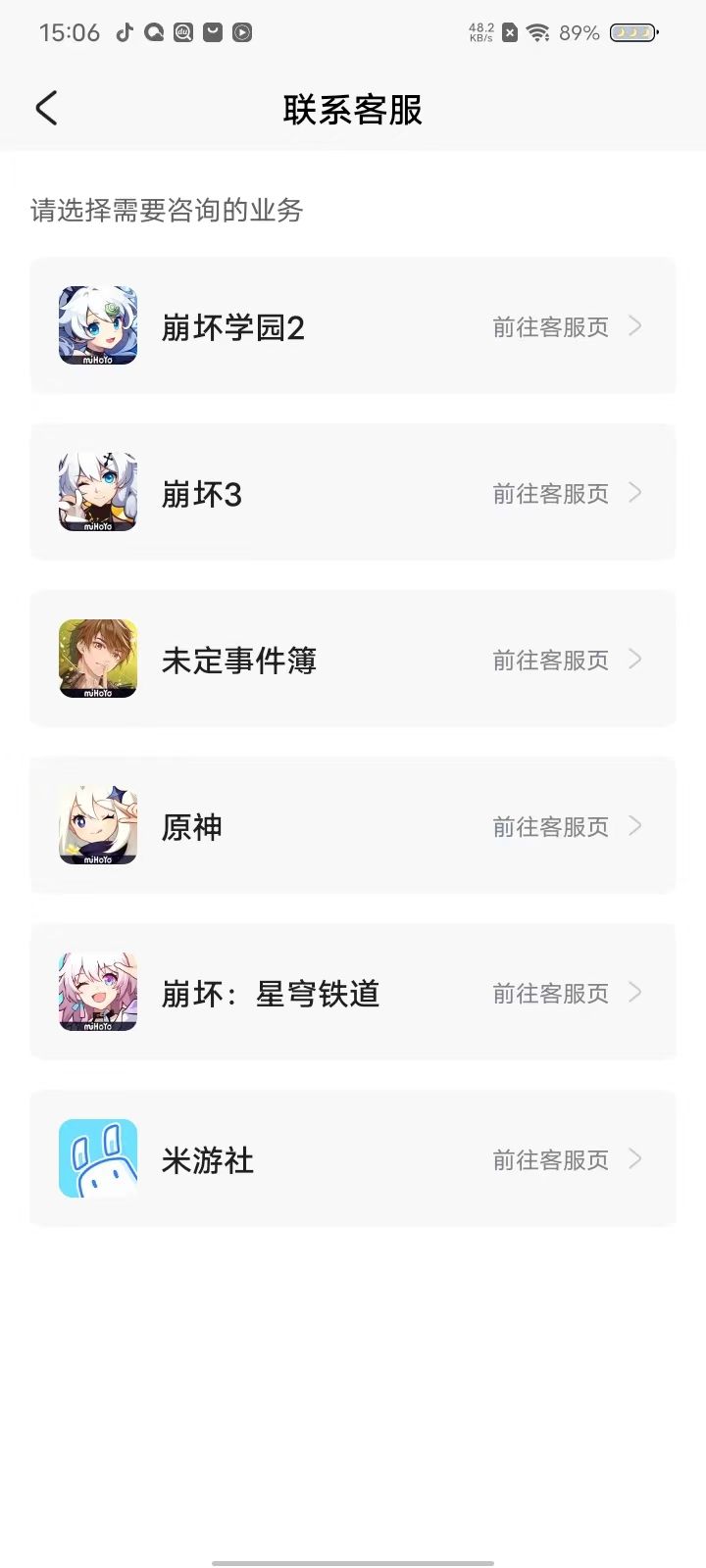
Task: Tap the TikTok icon in the status bar
Action: pos(124,31)
